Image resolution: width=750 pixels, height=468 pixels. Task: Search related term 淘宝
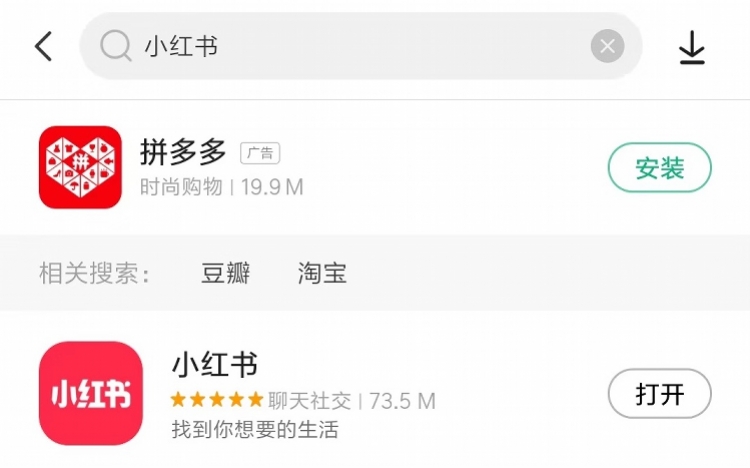tap(322, 273)
